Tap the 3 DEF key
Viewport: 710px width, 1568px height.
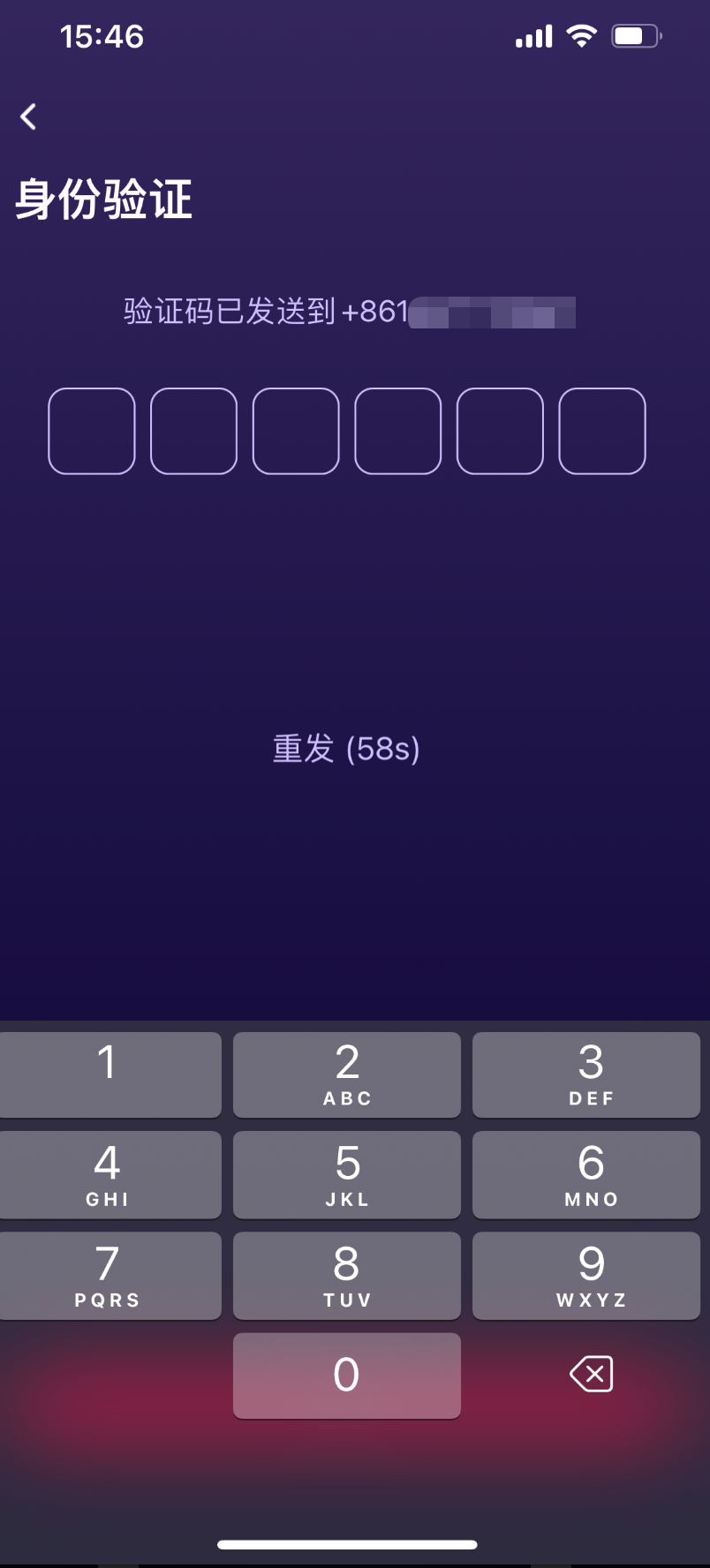pos(585,1074)
